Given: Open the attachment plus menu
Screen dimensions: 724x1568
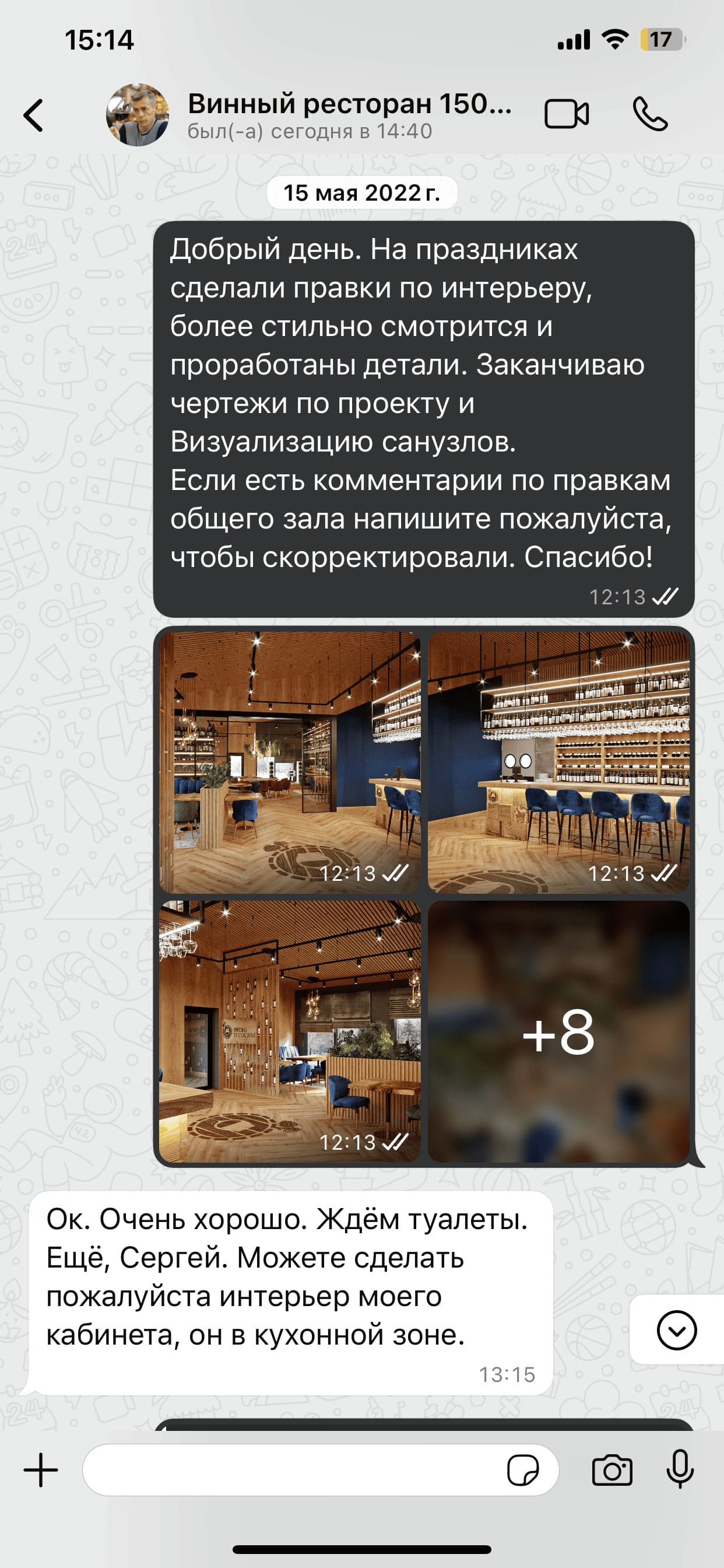Looking at the screenshot, I should pyautogui.click(x=41, y=1470).
